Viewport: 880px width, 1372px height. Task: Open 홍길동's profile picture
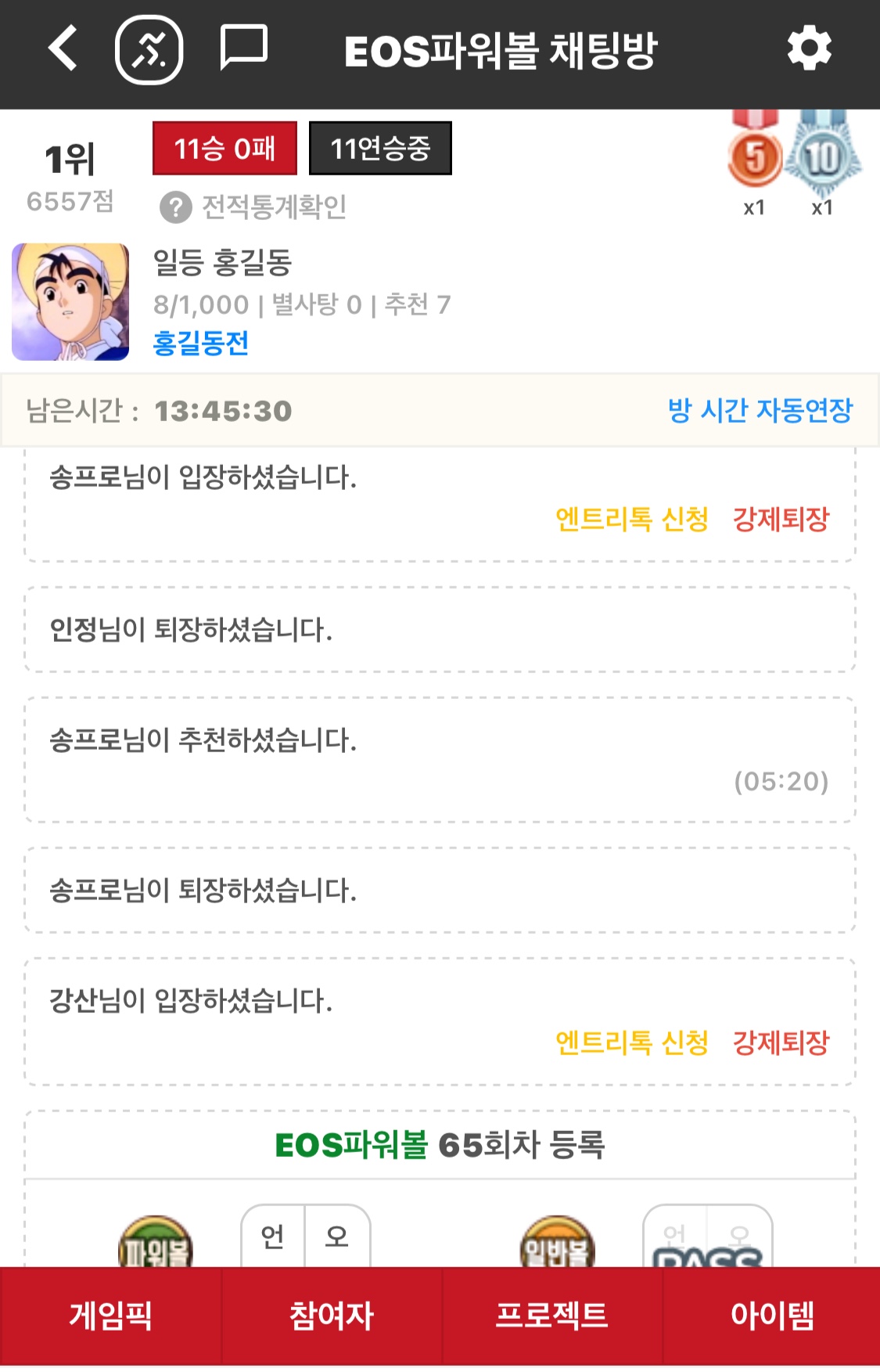click(70, 302)
